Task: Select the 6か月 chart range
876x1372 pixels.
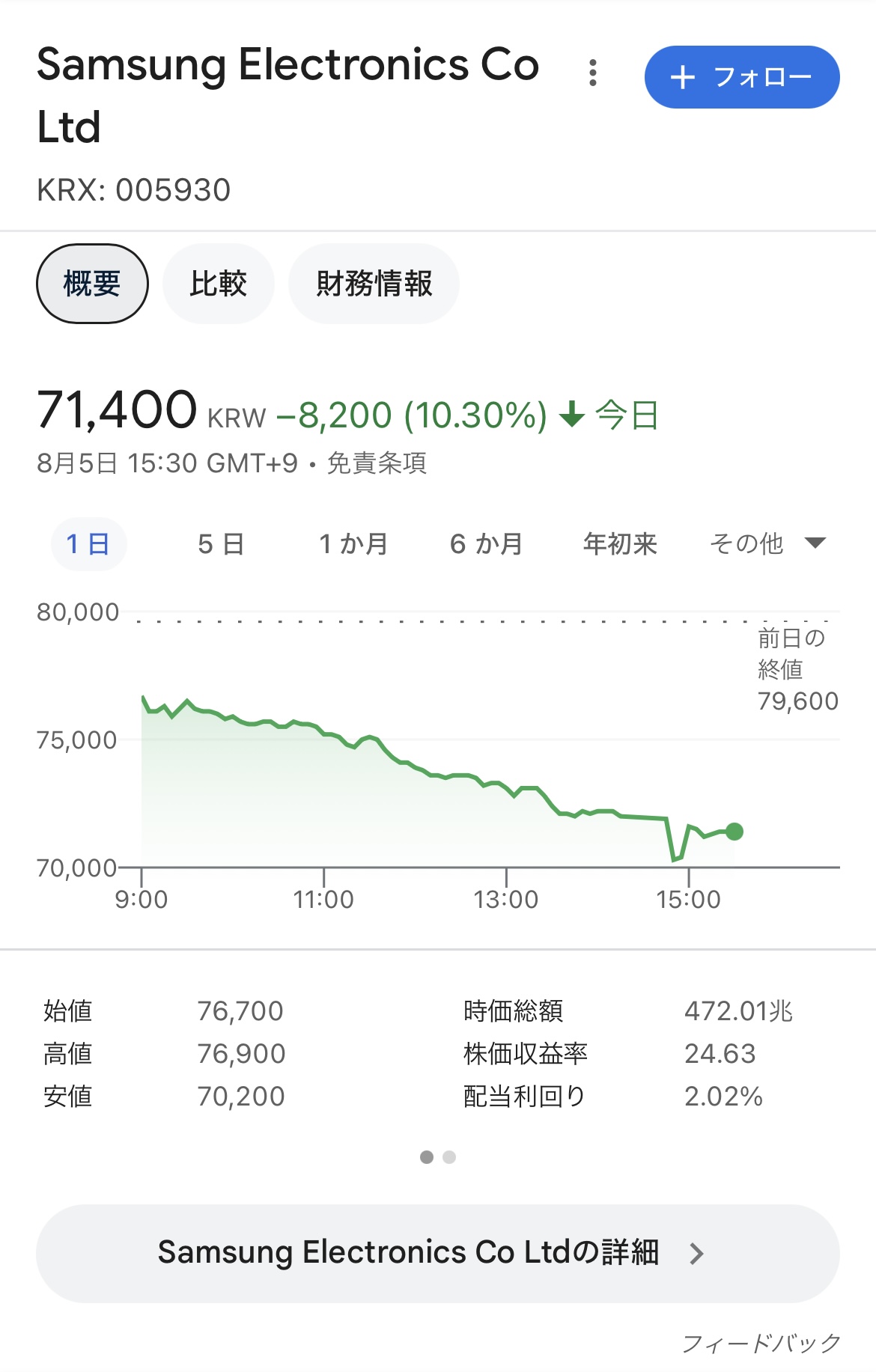Action: click(x=486, y=544)
